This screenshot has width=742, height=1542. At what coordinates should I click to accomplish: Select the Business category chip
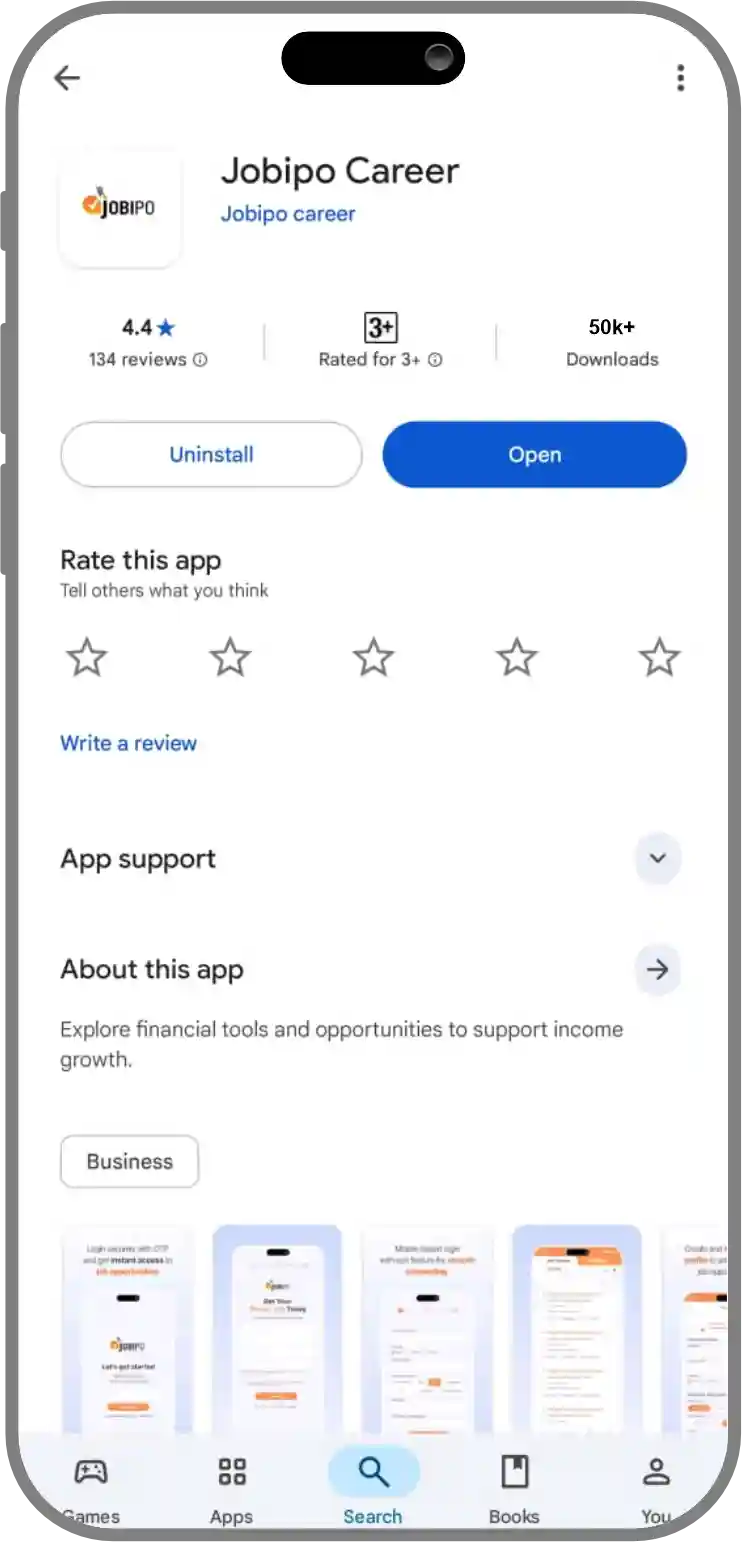coord(129,1161)
